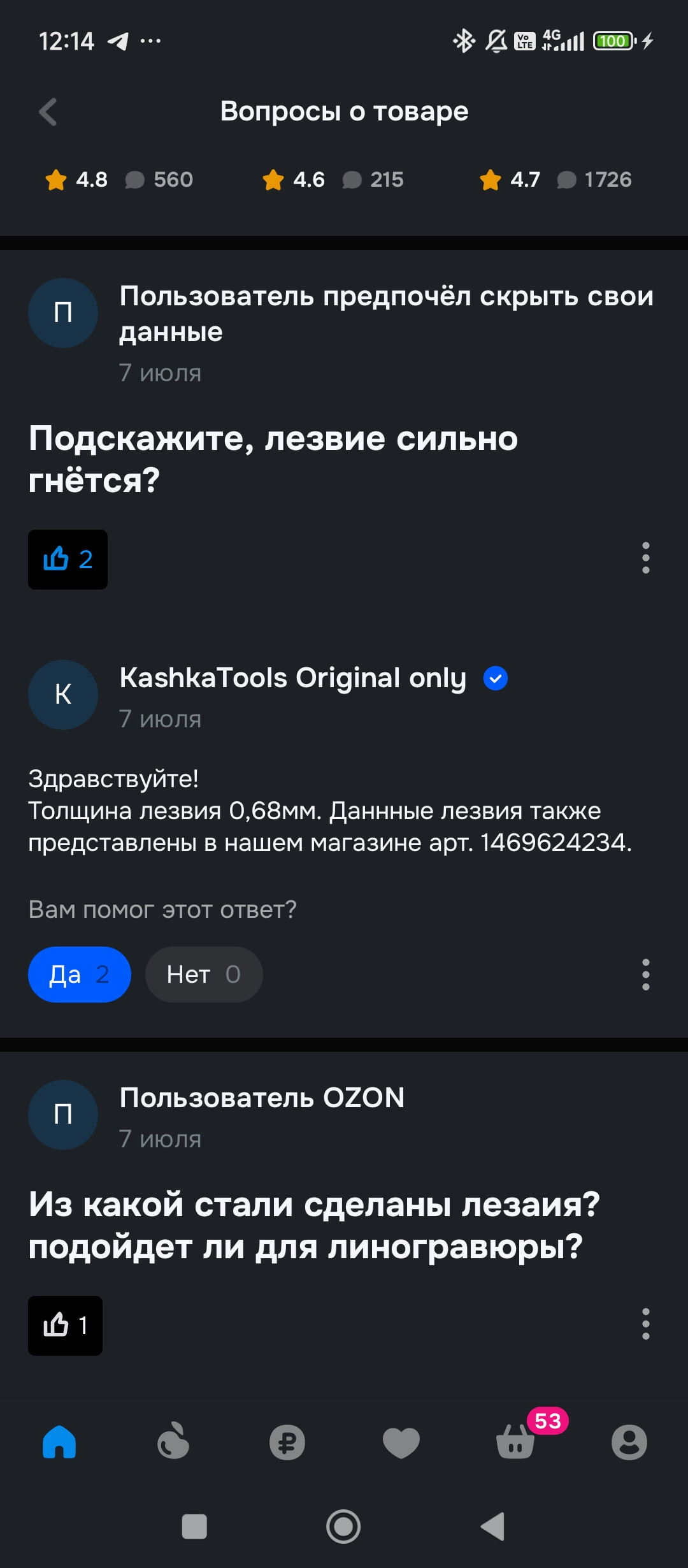Open the 4.7 rating variant with 1726 reviews
688x1568 pixels.
[x=555, y=180]
